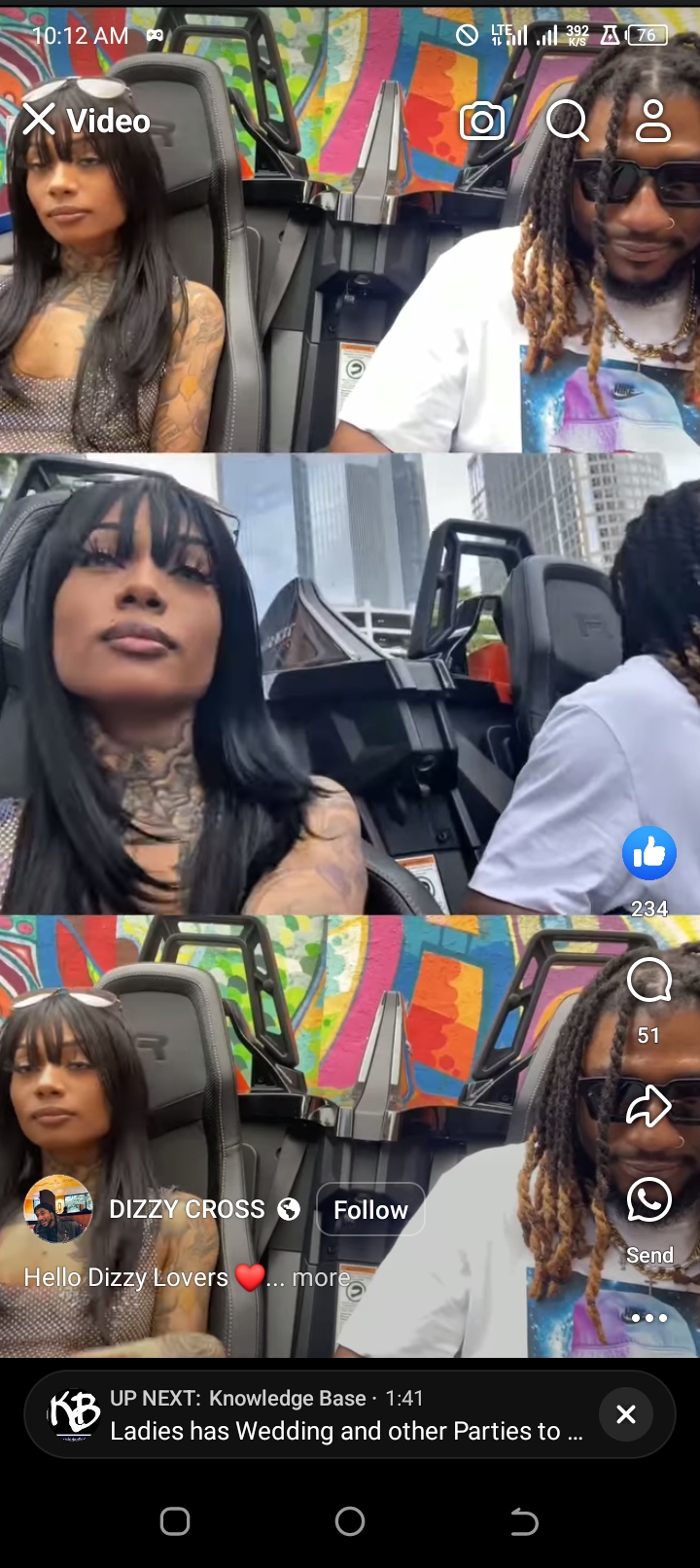Go back using system navigation
The width and height of the screenshot is (700, 1568).
click(x=524, y=1521)
